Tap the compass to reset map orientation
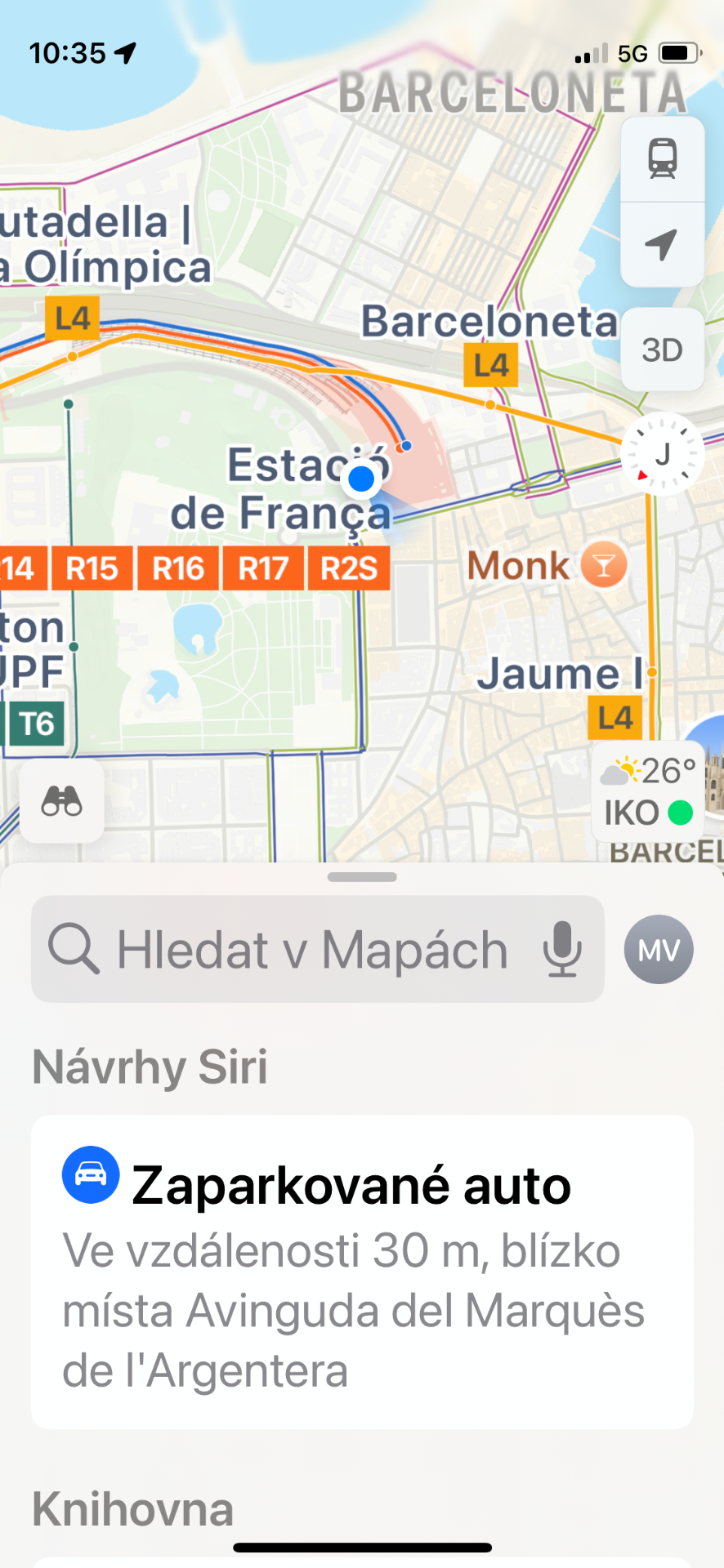 click(x=662, y=455)
